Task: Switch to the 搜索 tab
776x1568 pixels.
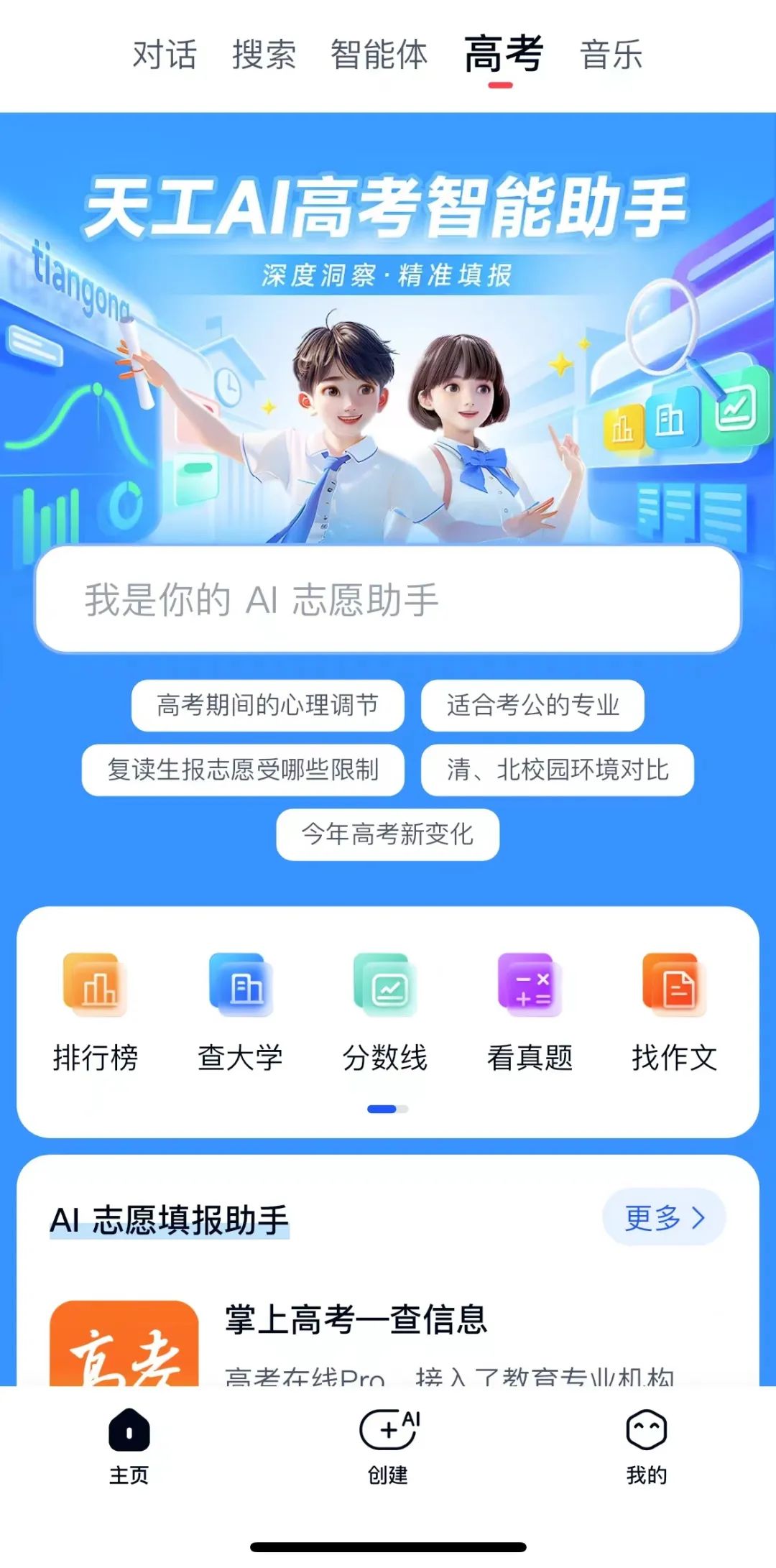Action: tap(264, 55)
